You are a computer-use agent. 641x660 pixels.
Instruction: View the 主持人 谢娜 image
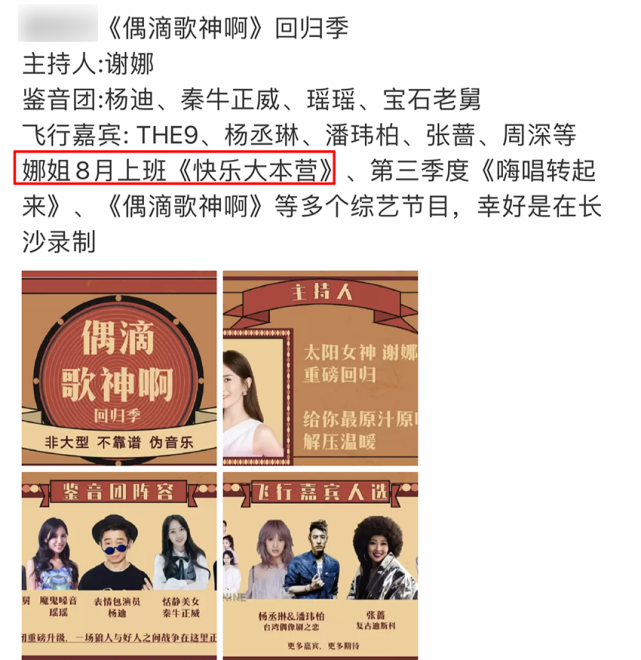point(320,369)
